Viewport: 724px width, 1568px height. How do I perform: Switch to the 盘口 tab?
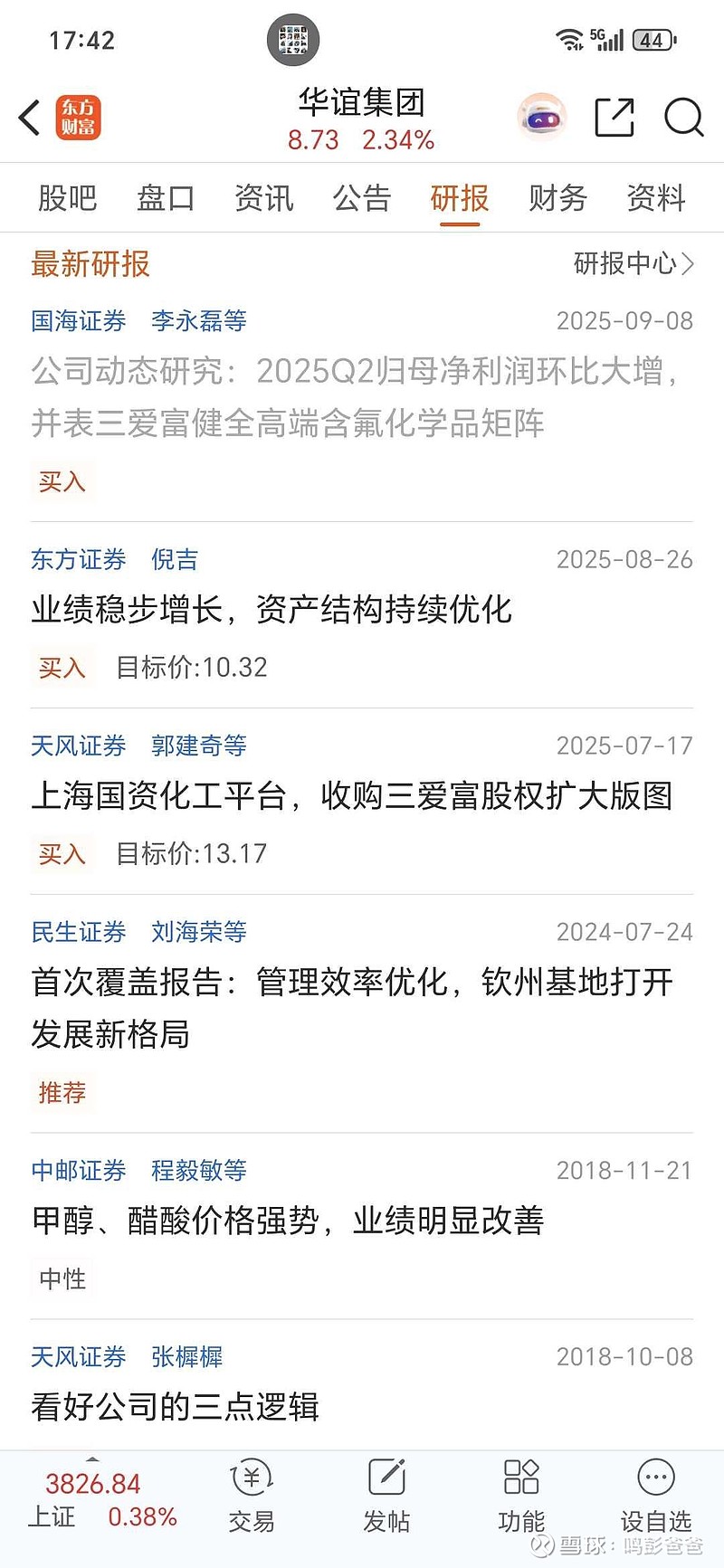(x=166, y=197)
